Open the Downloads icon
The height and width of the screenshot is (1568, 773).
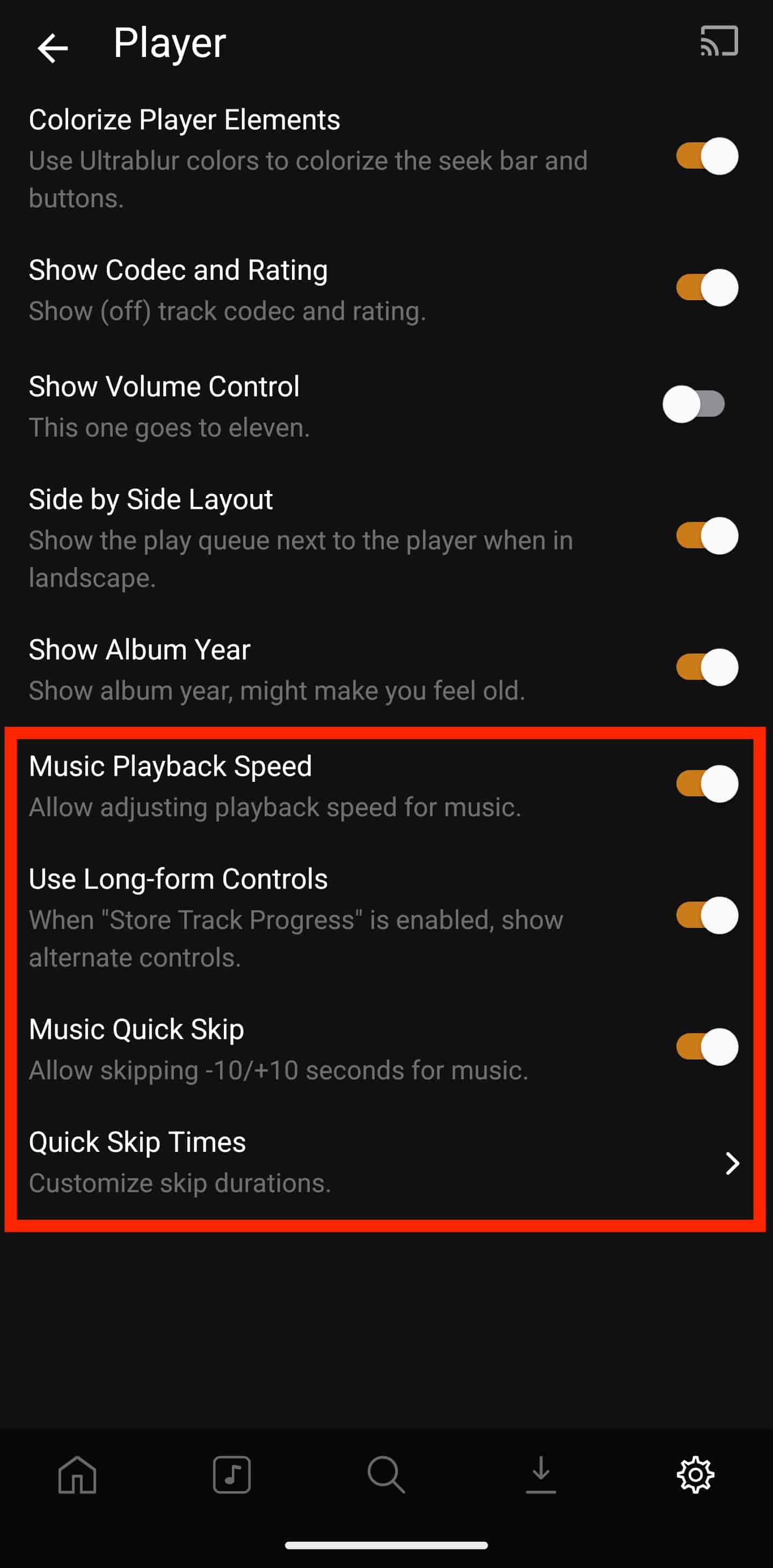[541, 1473]
